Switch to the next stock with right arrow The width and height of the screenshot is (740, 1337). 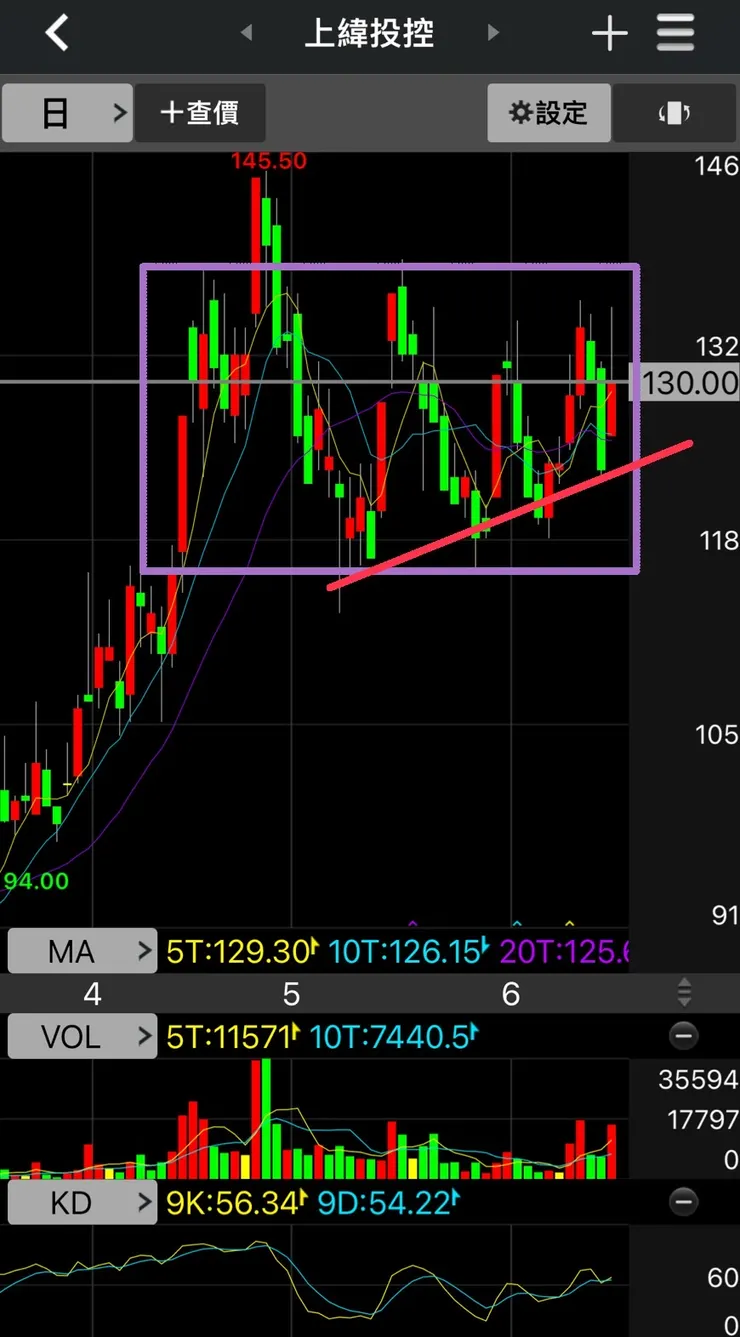point(493,33)
